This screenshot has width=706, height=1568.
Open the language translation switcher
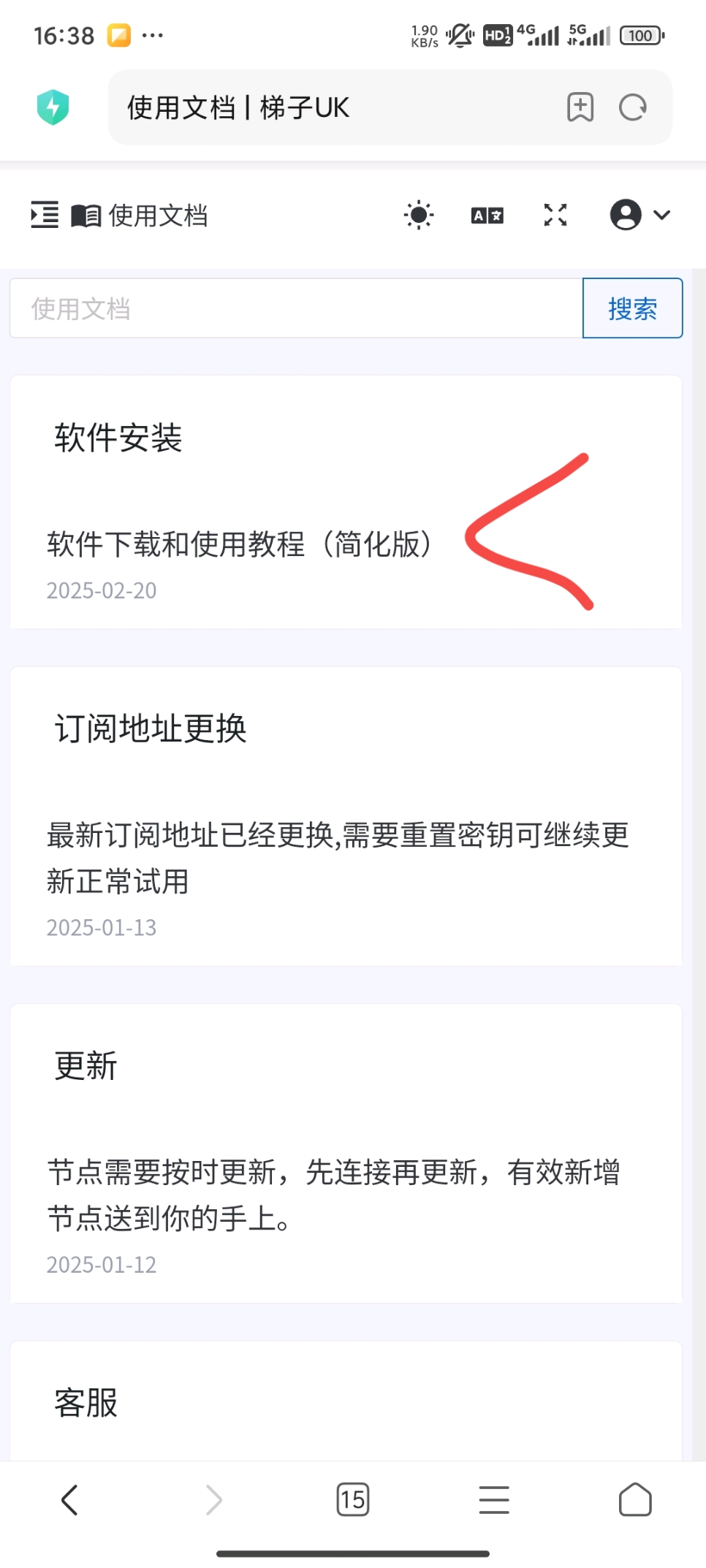point(487,216)
